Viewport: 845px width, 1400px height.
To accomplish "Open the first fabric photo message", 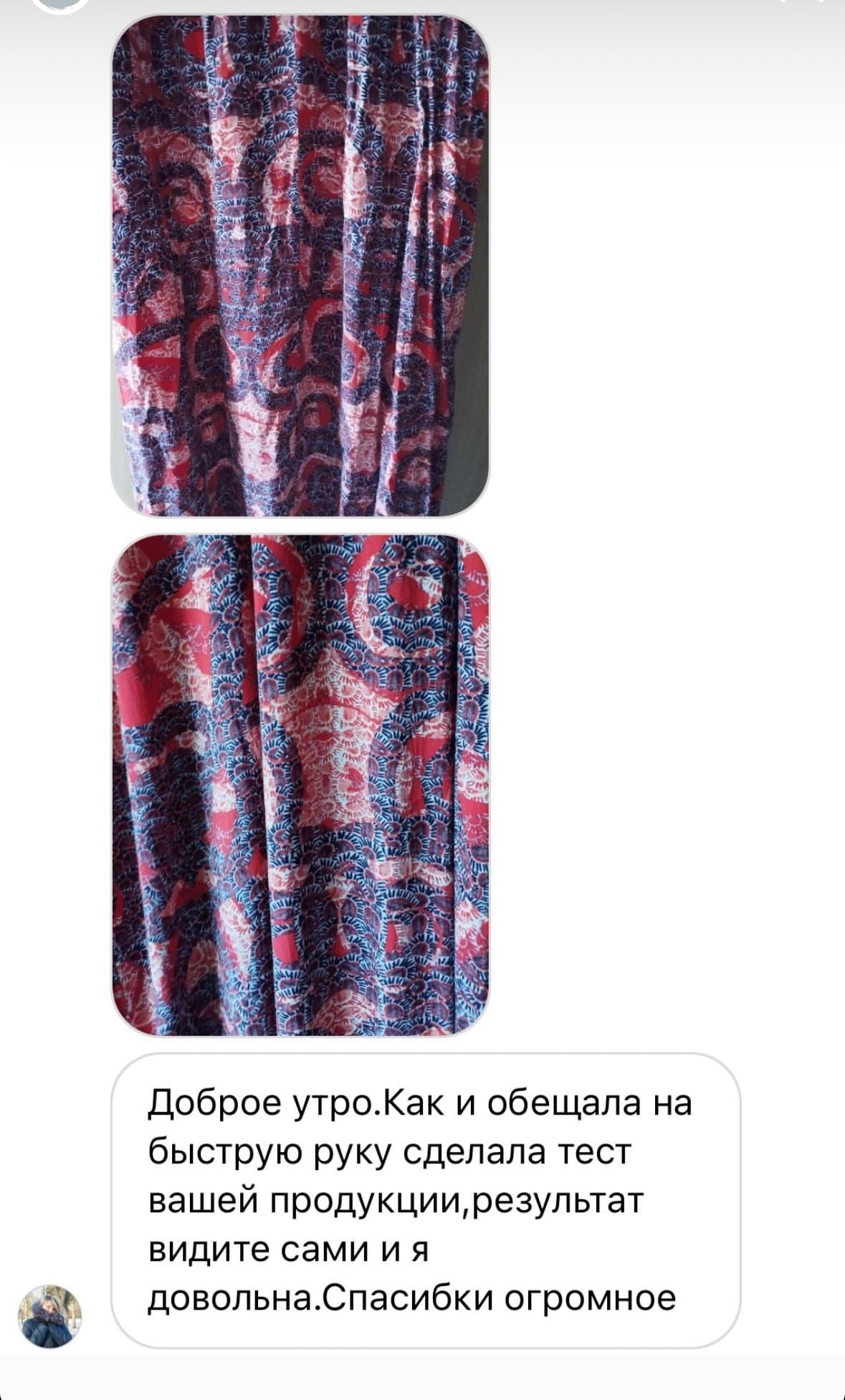I will point(300,265).
